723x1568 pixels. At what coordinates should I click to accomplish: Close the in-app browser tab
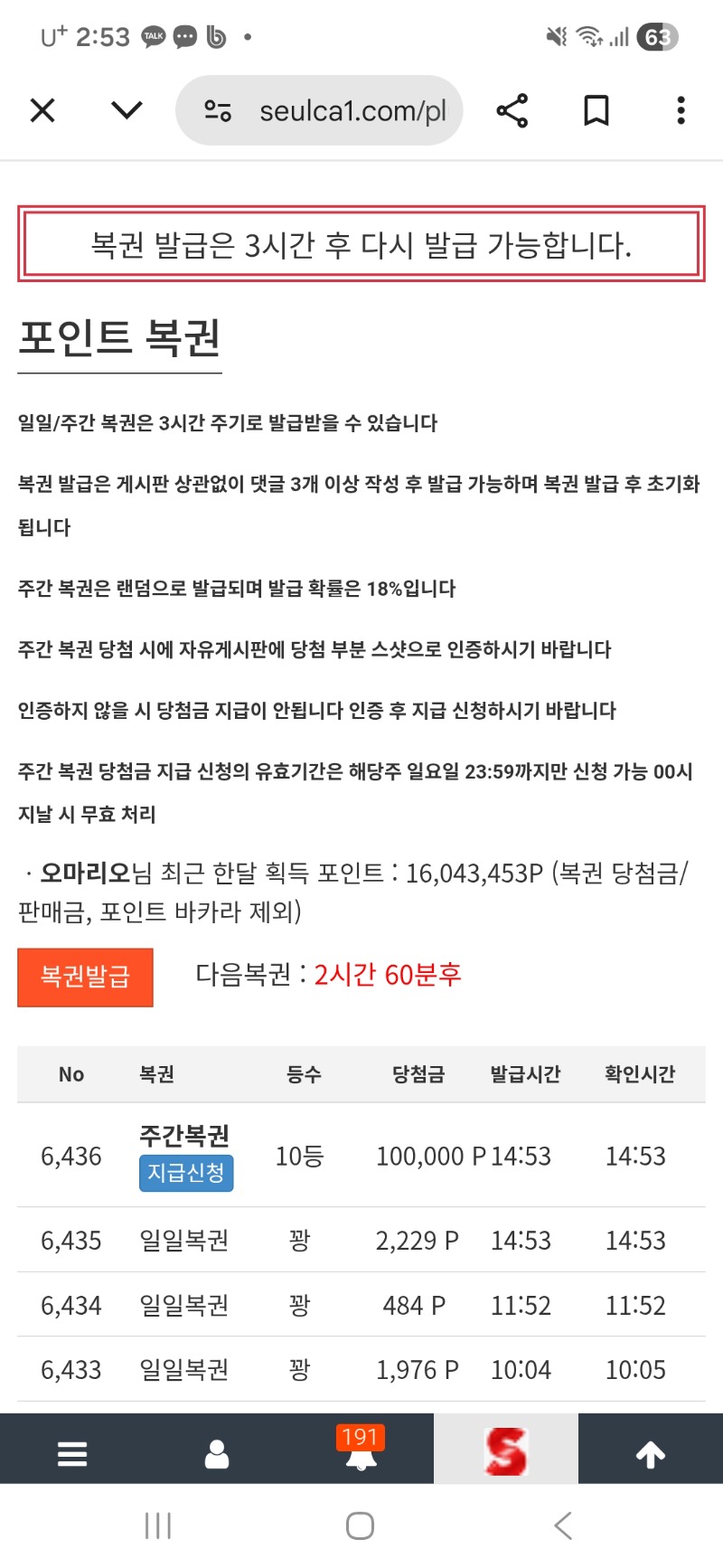42,110
